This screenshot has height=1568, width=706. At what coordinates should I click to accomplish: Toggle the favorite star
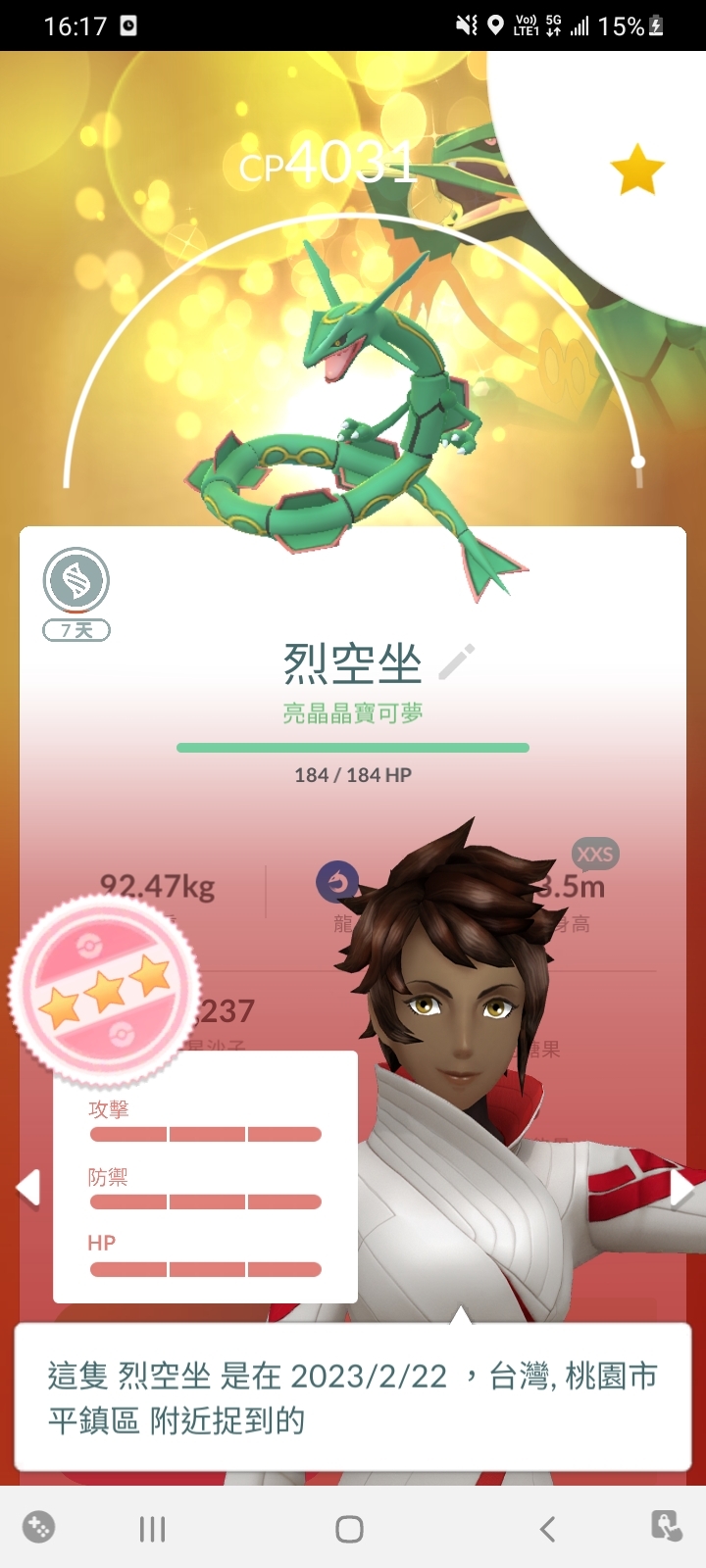pos(637,169)
